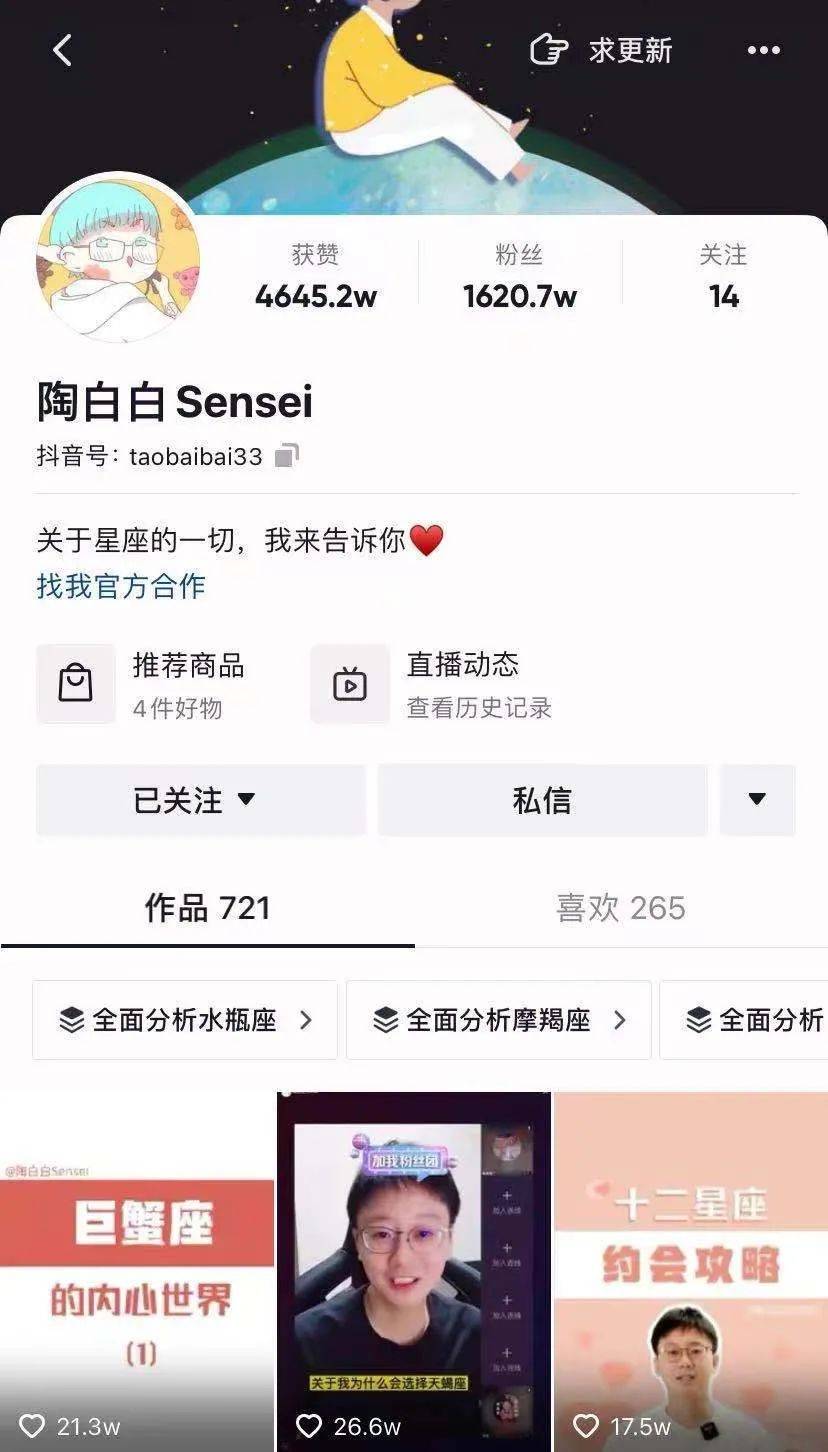Open the 找我官方合作 link
This screenshot has height=1452, width=828.
(x=121, y=586)
